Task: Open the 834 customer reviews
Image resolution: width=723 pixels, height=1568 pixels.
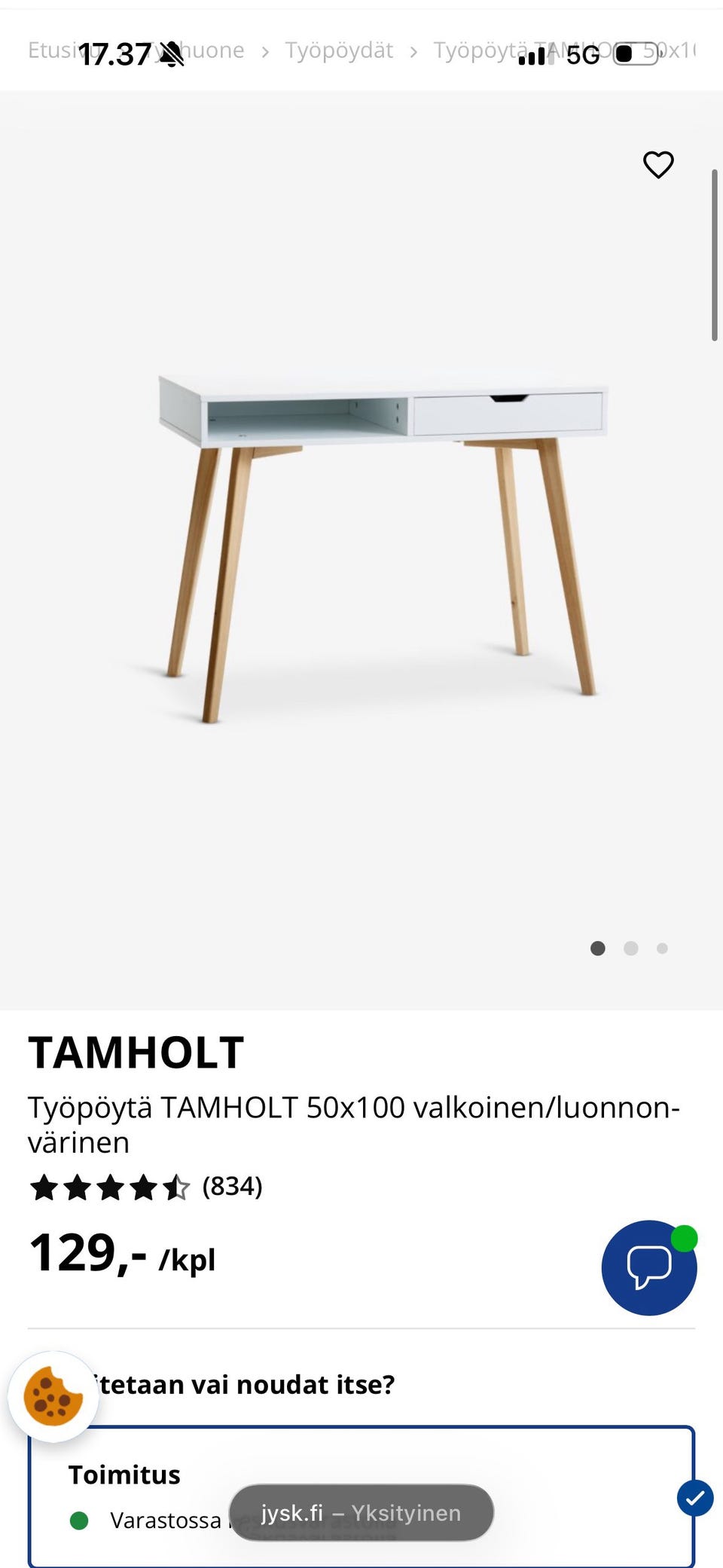Action: (232, 1186)
